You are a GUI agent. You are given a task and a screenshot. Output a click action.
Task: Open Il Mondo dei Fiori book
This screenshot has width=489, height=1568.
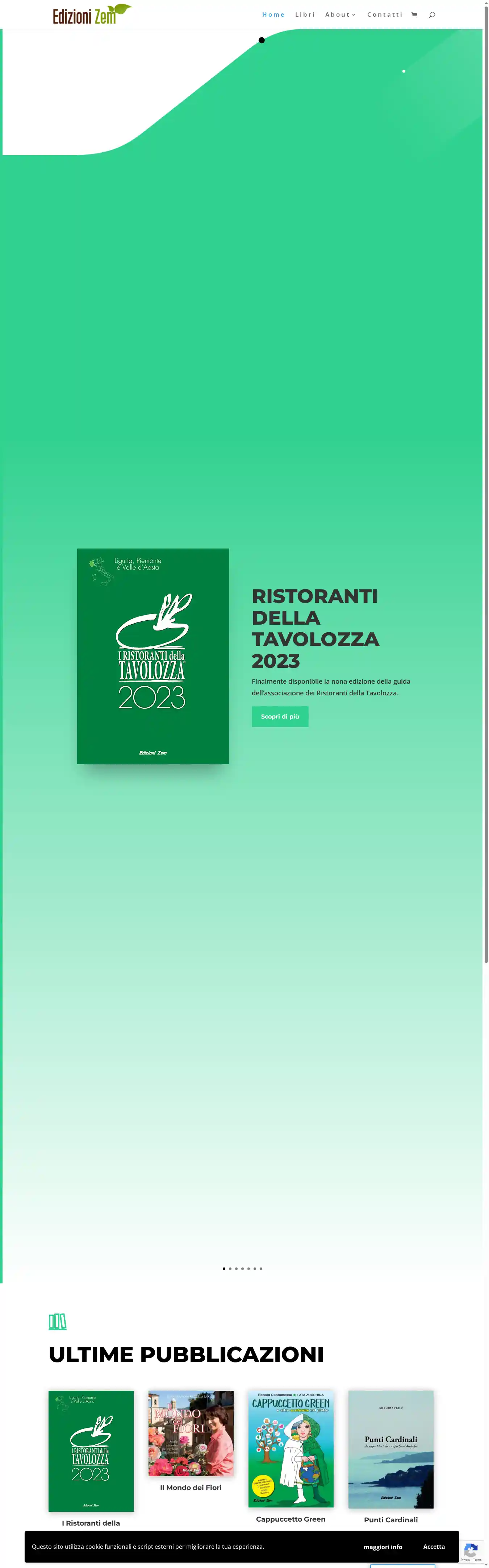pos(191,1433)
